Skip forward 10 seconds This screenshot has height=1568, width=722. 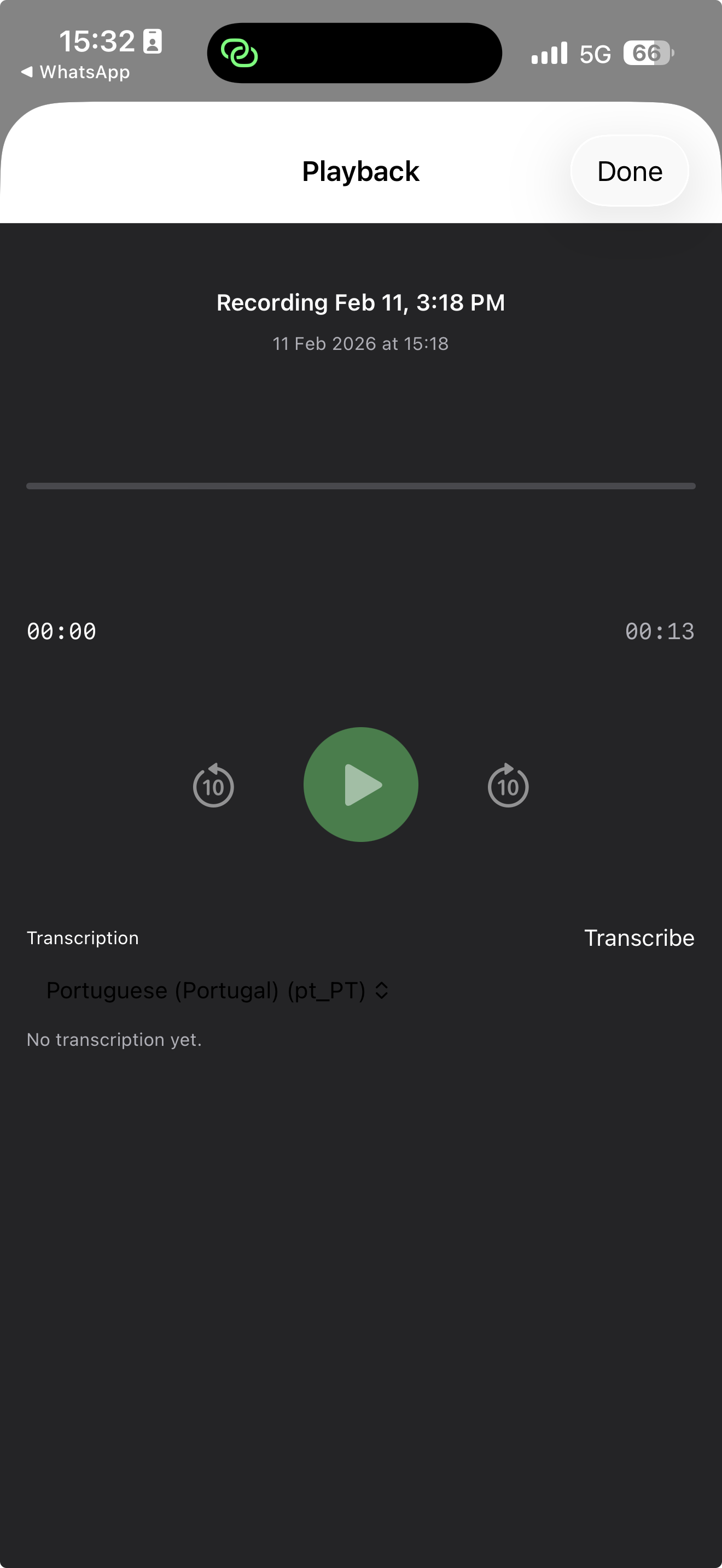click(508, 785)
